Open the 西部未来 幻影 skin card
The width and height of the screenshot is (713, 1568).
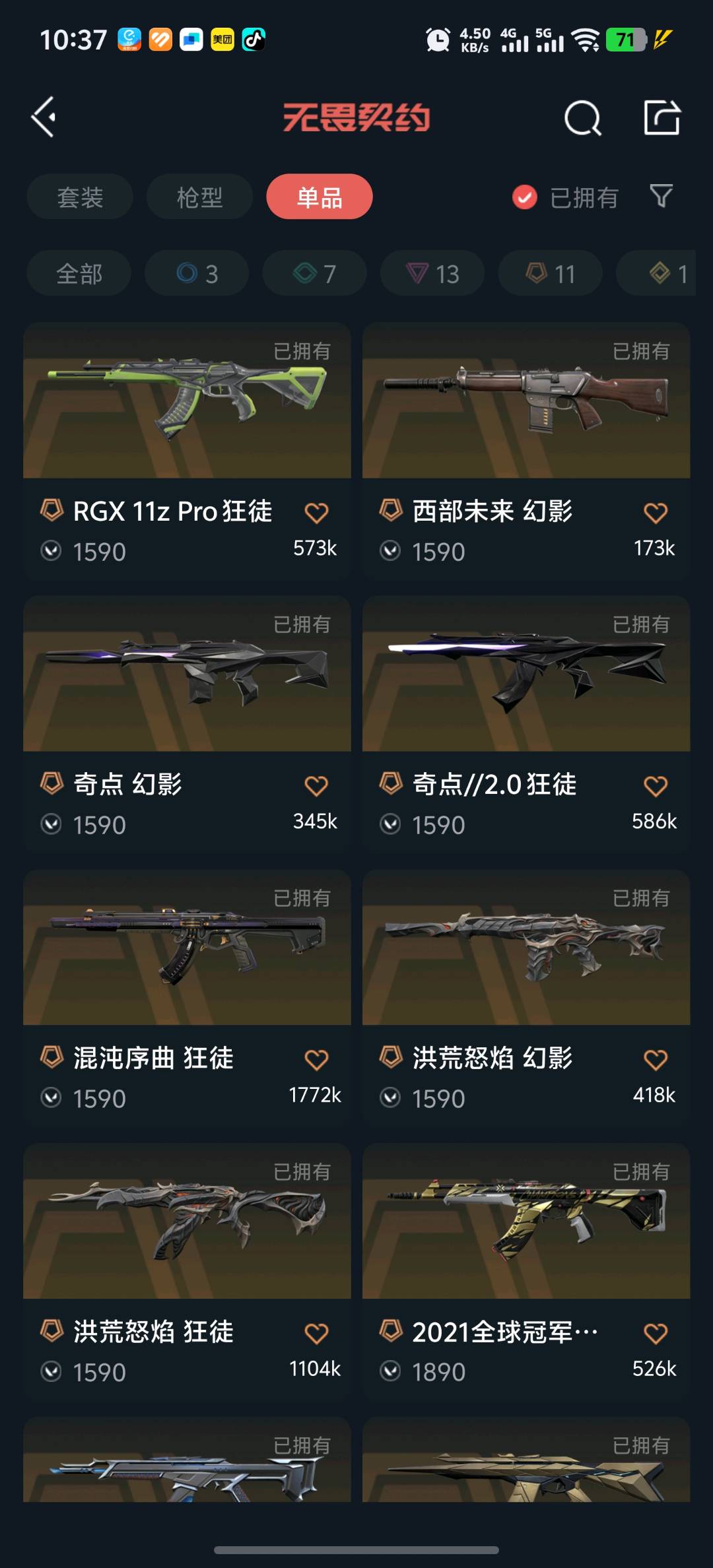526,451
